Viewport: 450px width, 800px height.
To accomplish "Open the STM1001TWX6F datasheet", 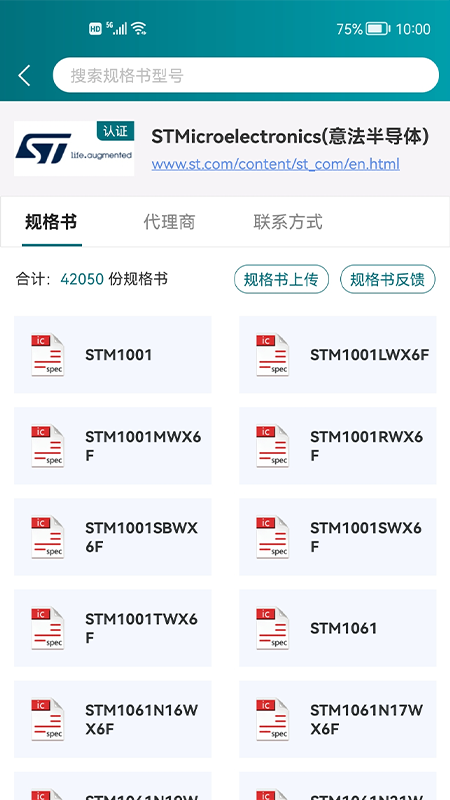I will point(113,628).
